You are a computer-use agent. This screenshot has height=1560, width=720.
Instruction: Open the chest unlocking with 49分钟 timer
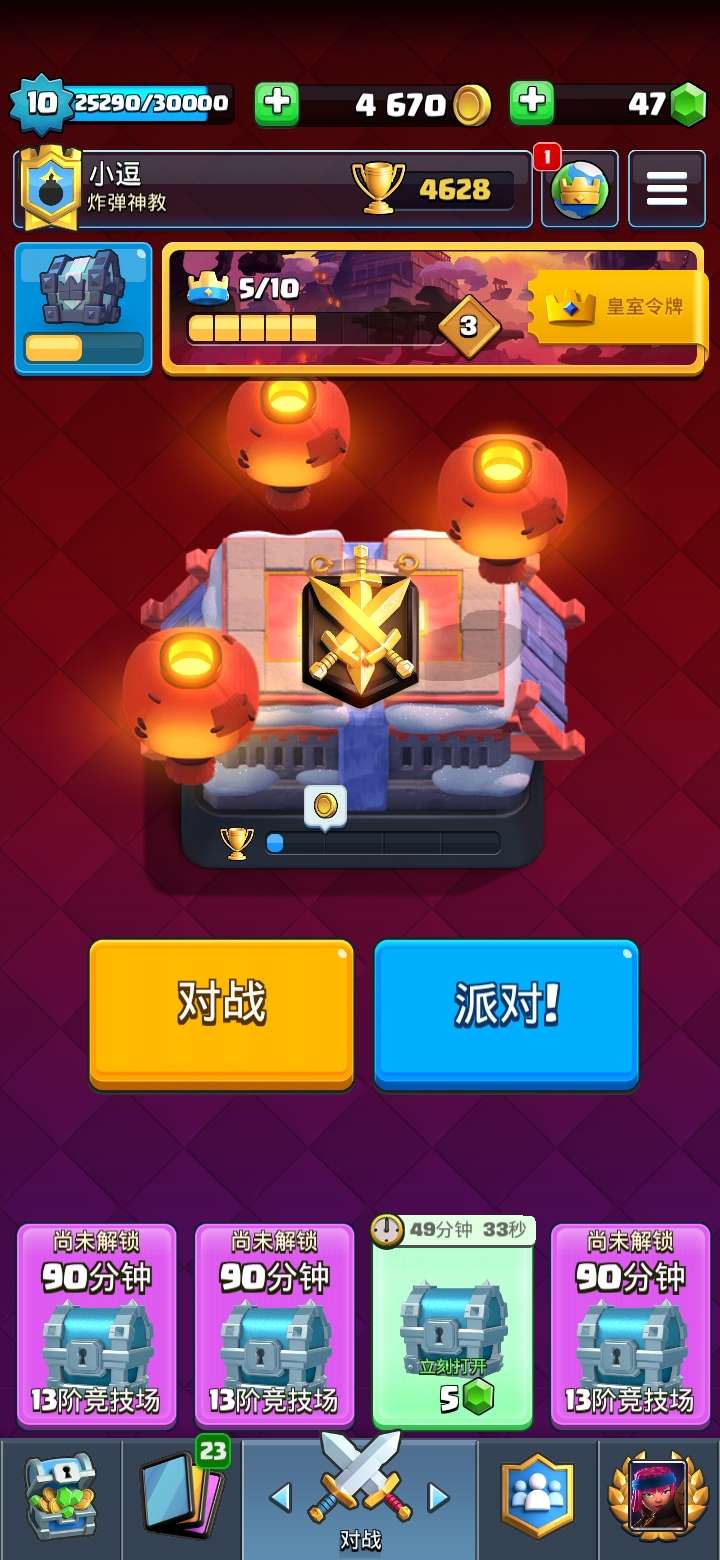click(x=452, y=1325)
